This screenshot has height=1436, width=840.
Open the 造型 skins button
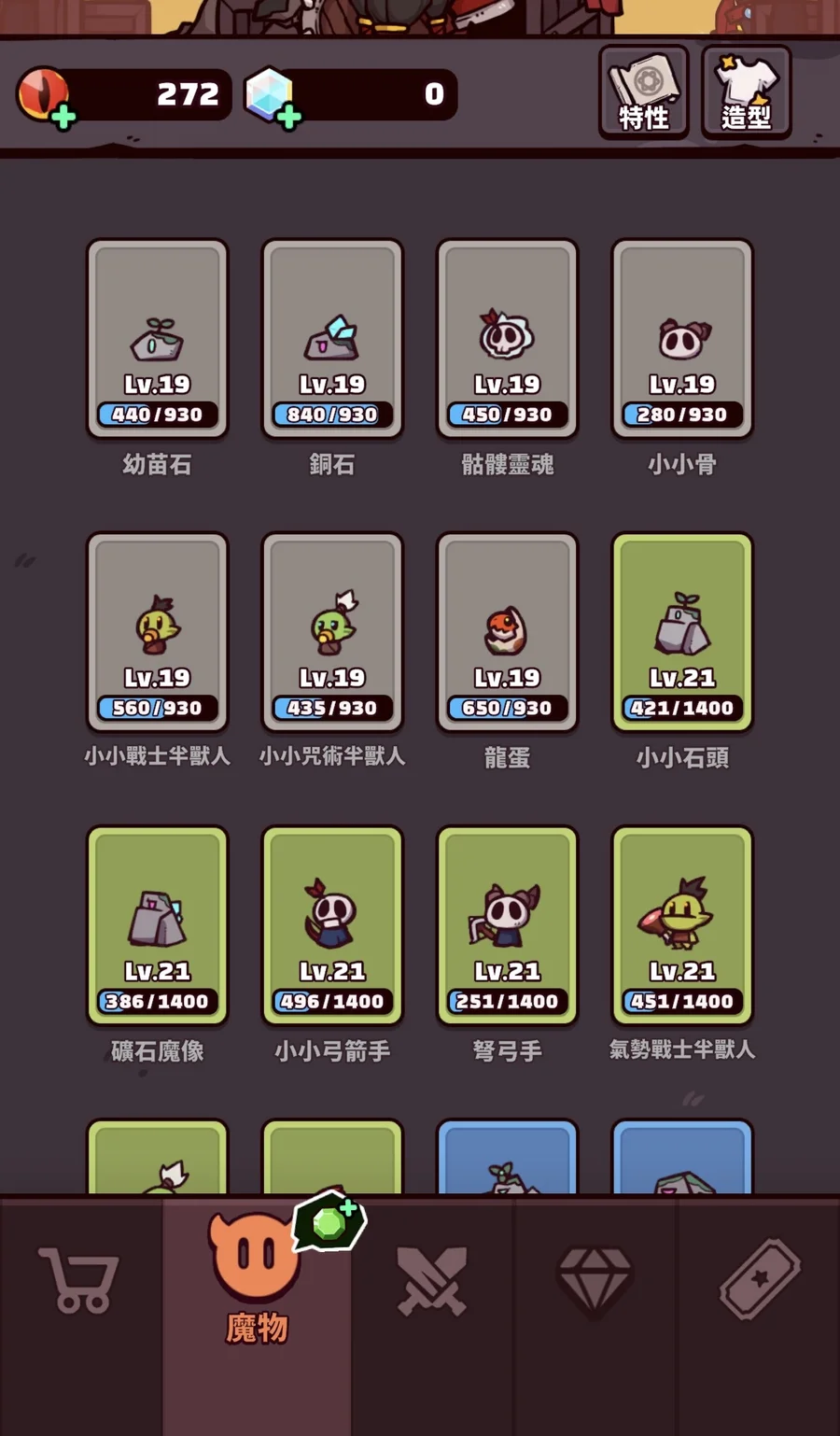pos(746,92)
